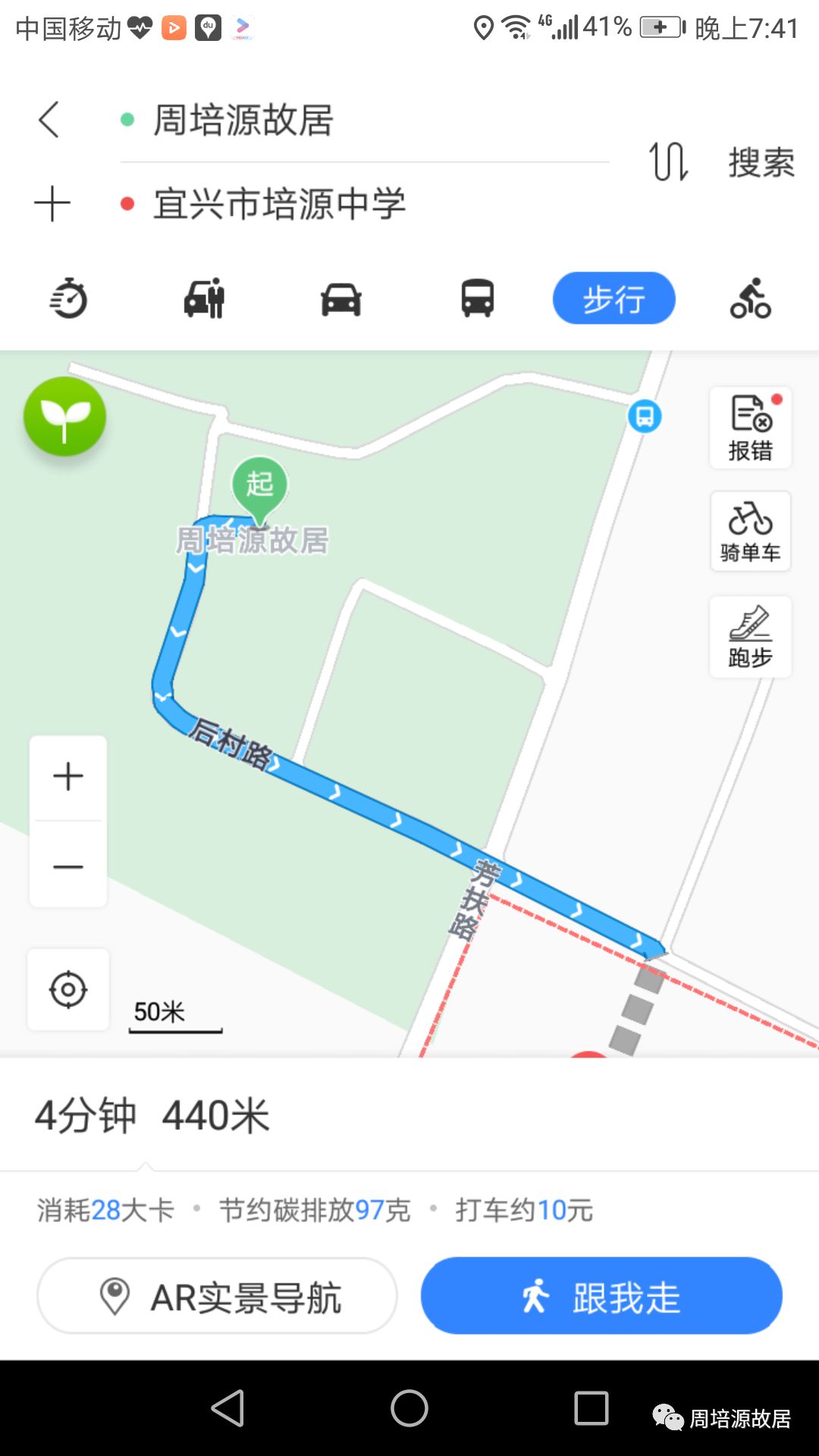Zoom in the map

coord(68,777)
